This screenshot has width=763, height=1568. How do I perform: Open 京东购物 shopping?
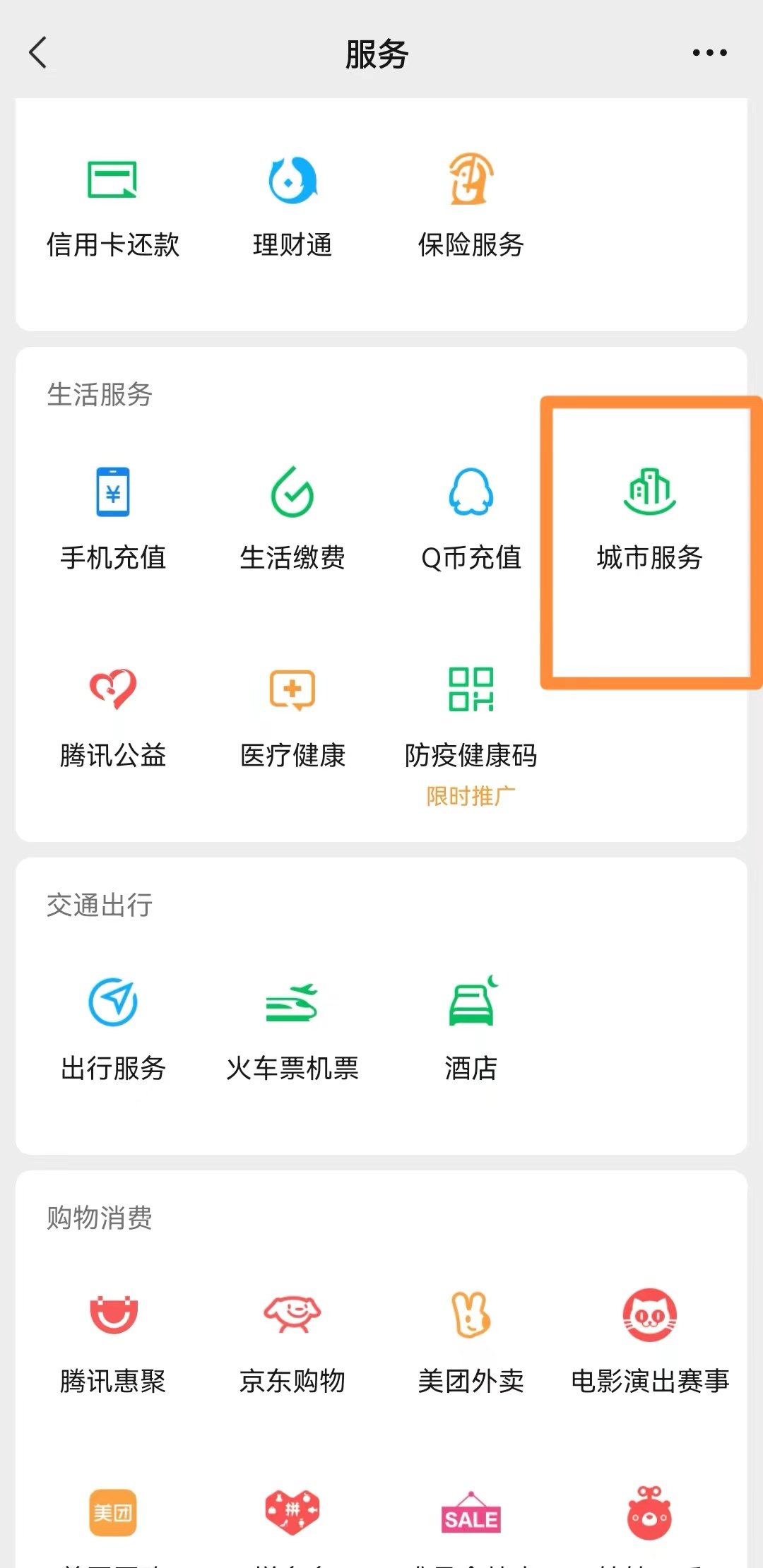point(292,1342)
